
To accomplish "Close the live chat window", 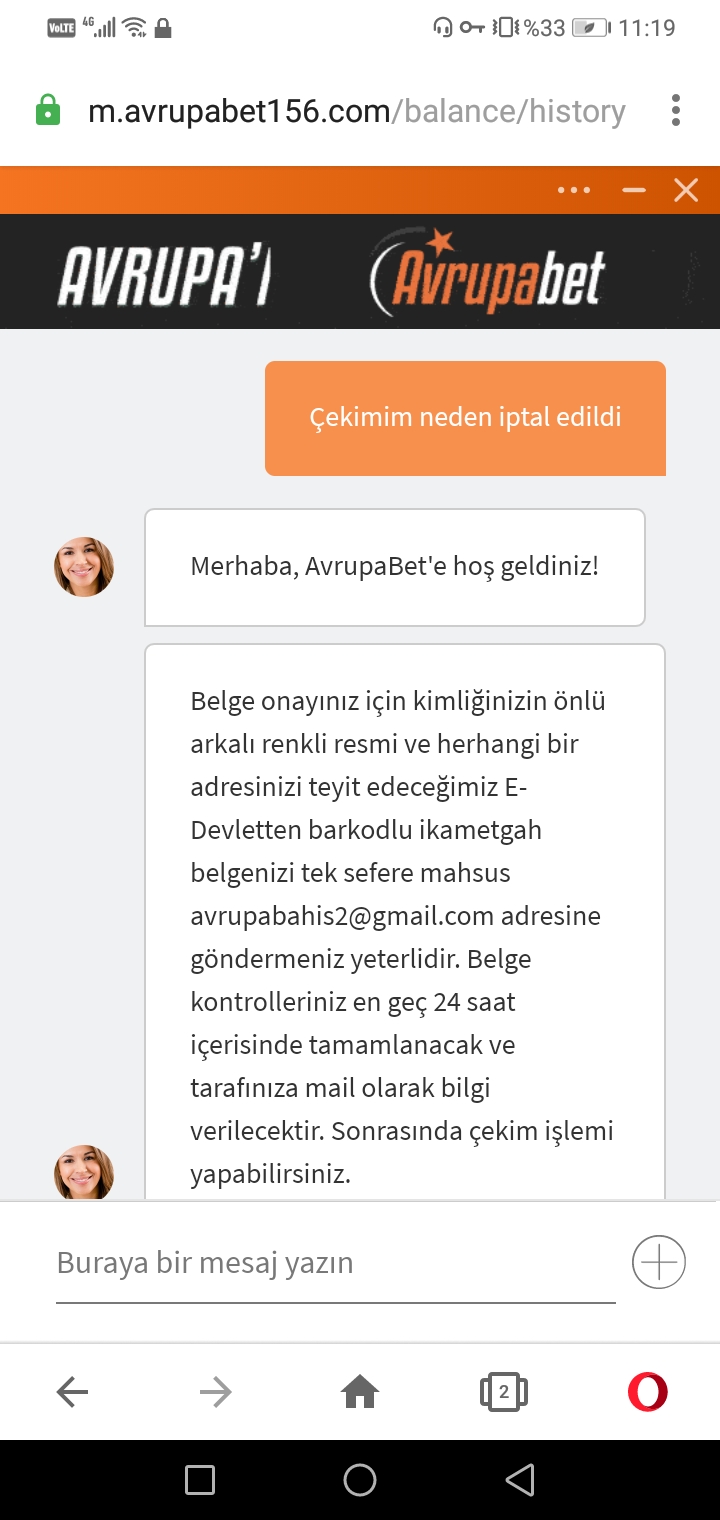I will pyautogui.click(x=686, y=190).
